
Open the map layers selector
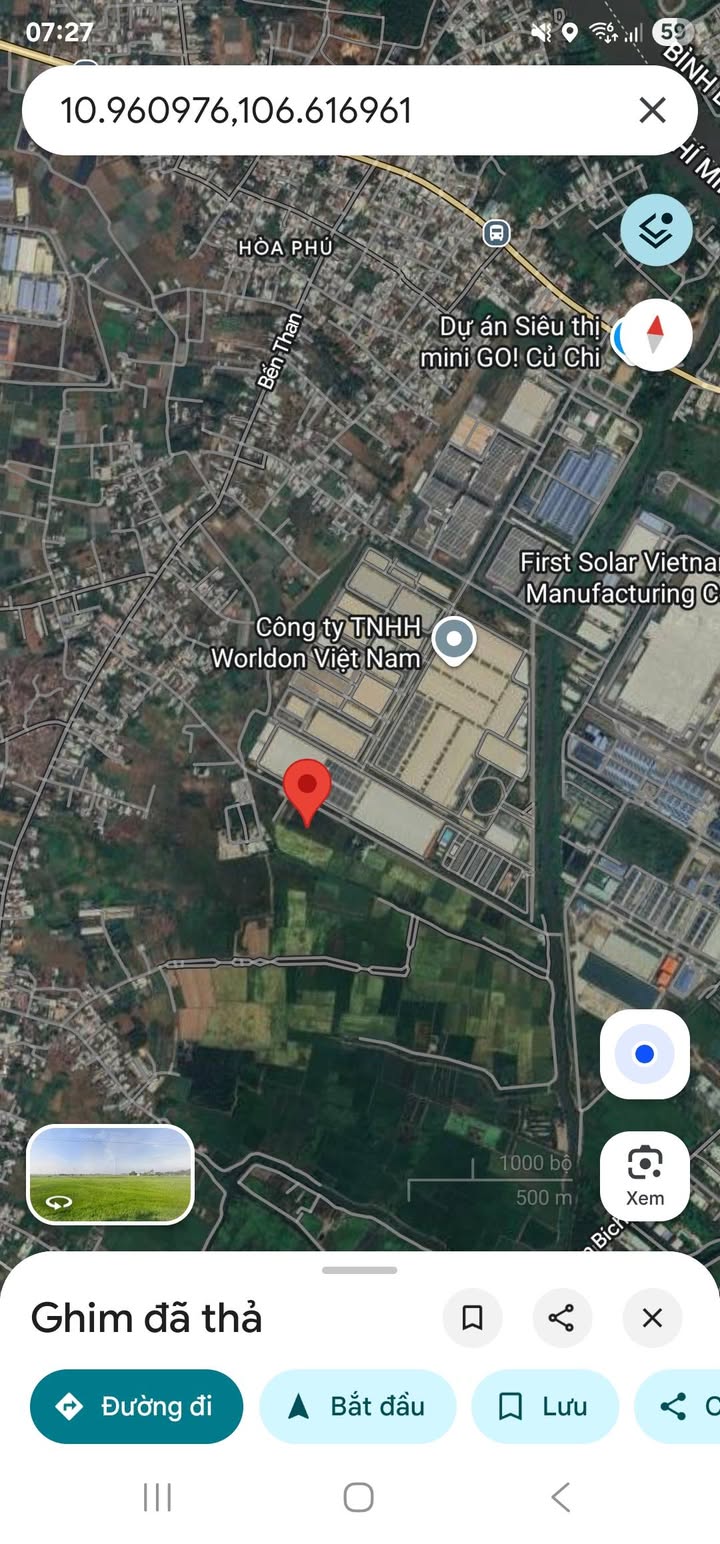coord(656,231)
